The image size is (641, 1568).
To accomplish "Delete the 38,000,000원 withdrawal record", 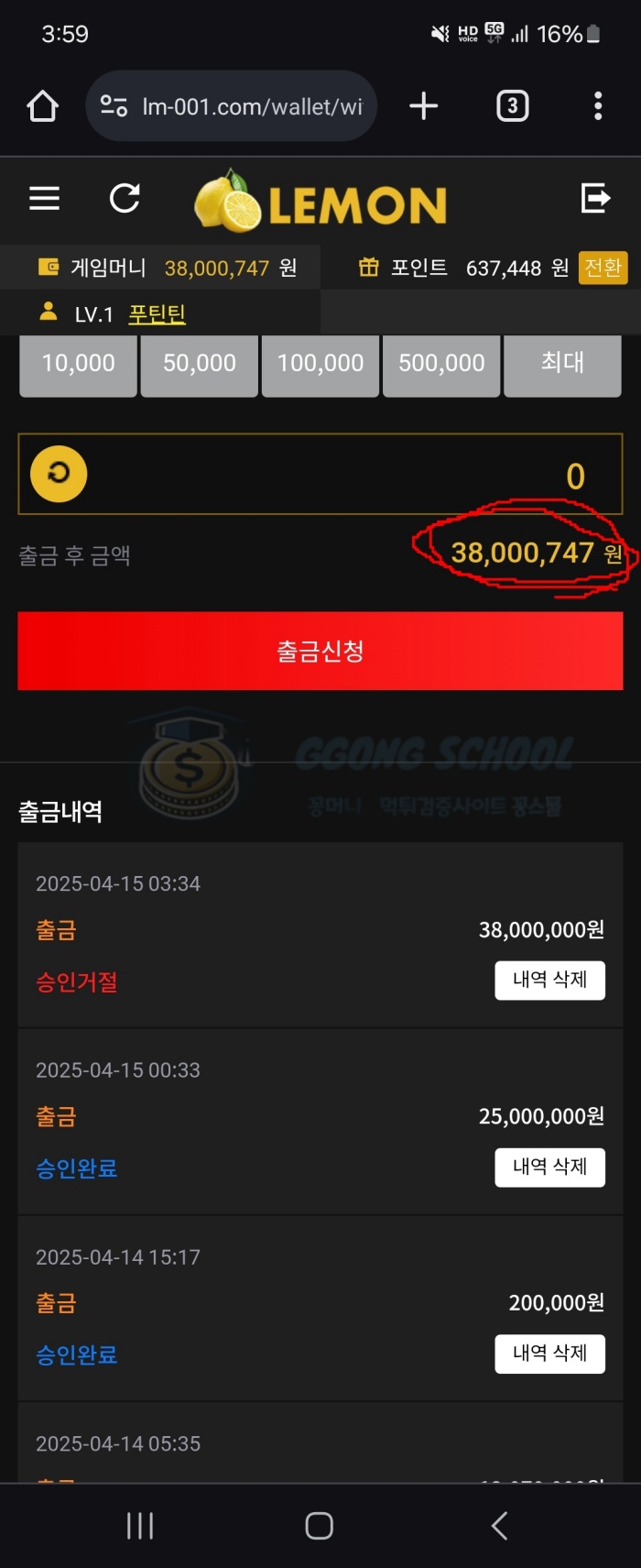I will pyautogui.click(x=549, y=980).
